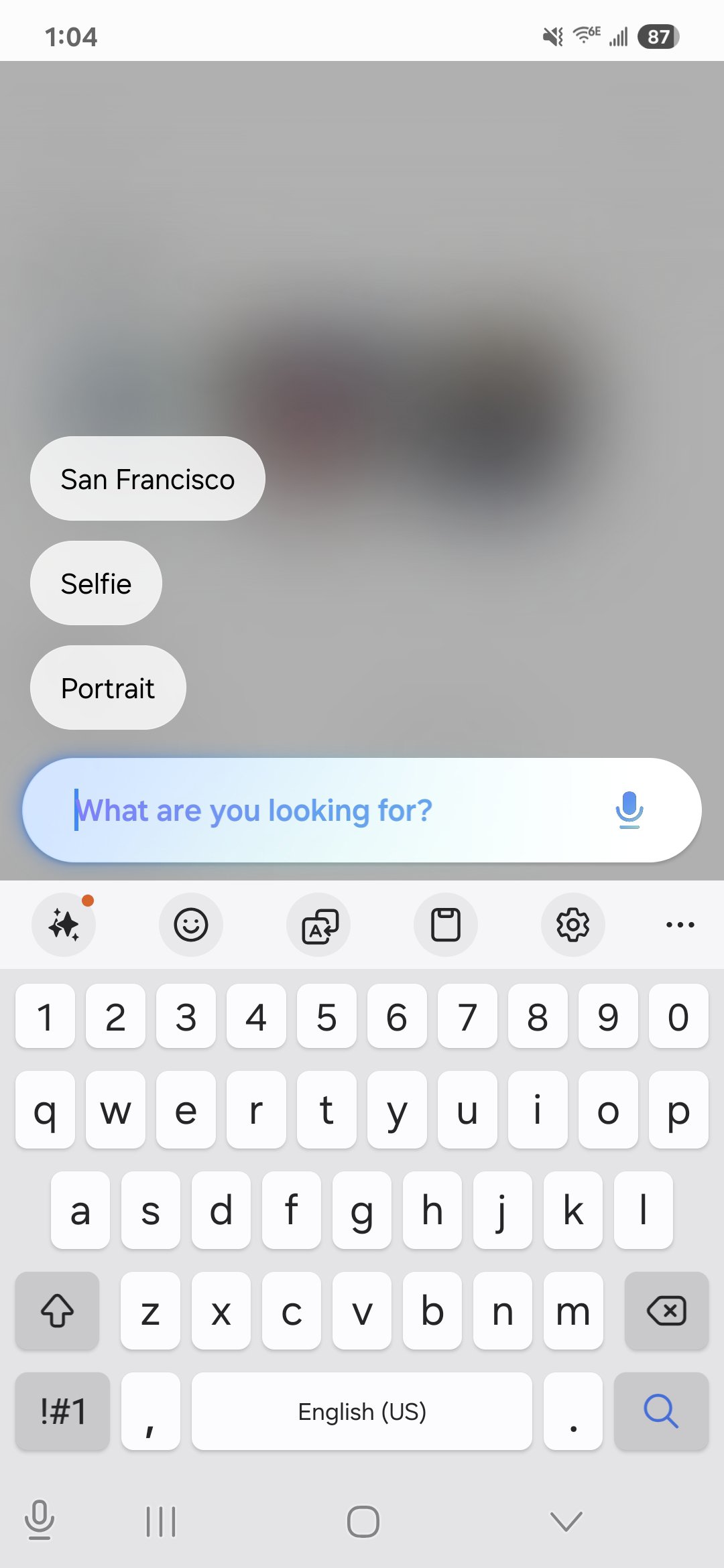Open the keyboard AI sparkle tools

[64, 925]
